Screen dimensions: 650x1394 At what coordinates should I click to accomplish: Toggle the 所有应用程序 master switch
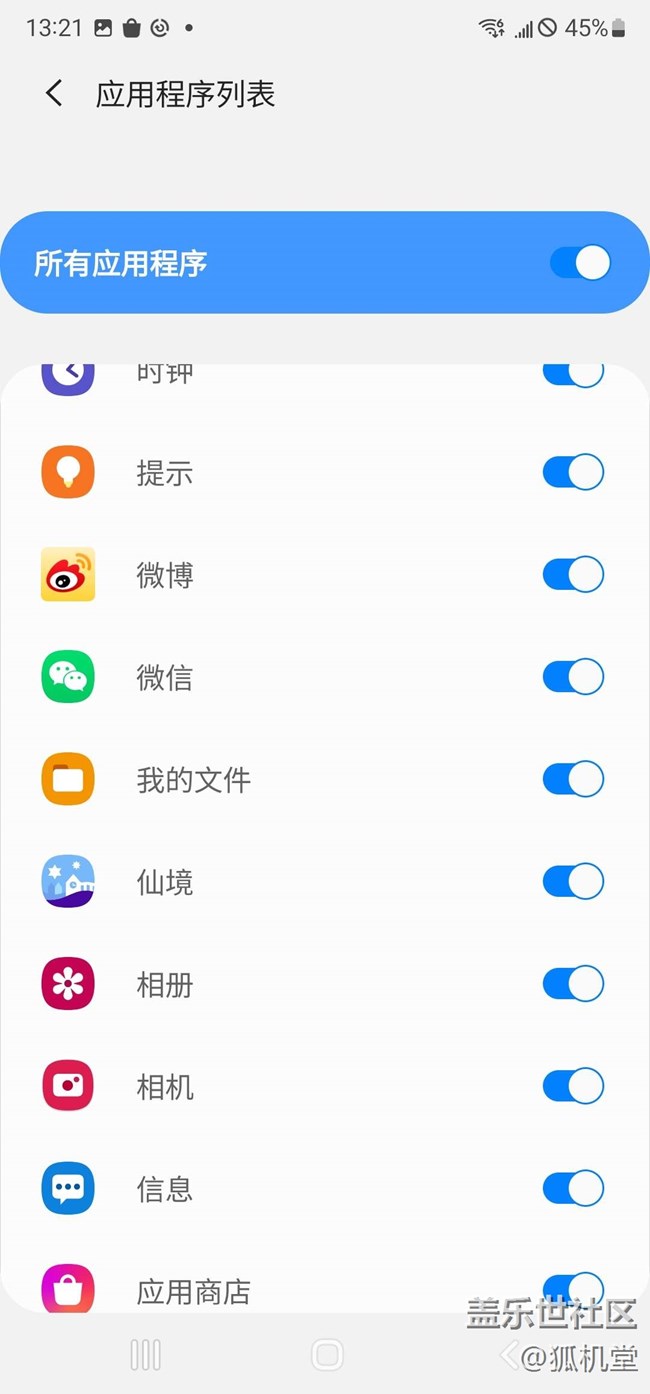(x=580, y=263)
